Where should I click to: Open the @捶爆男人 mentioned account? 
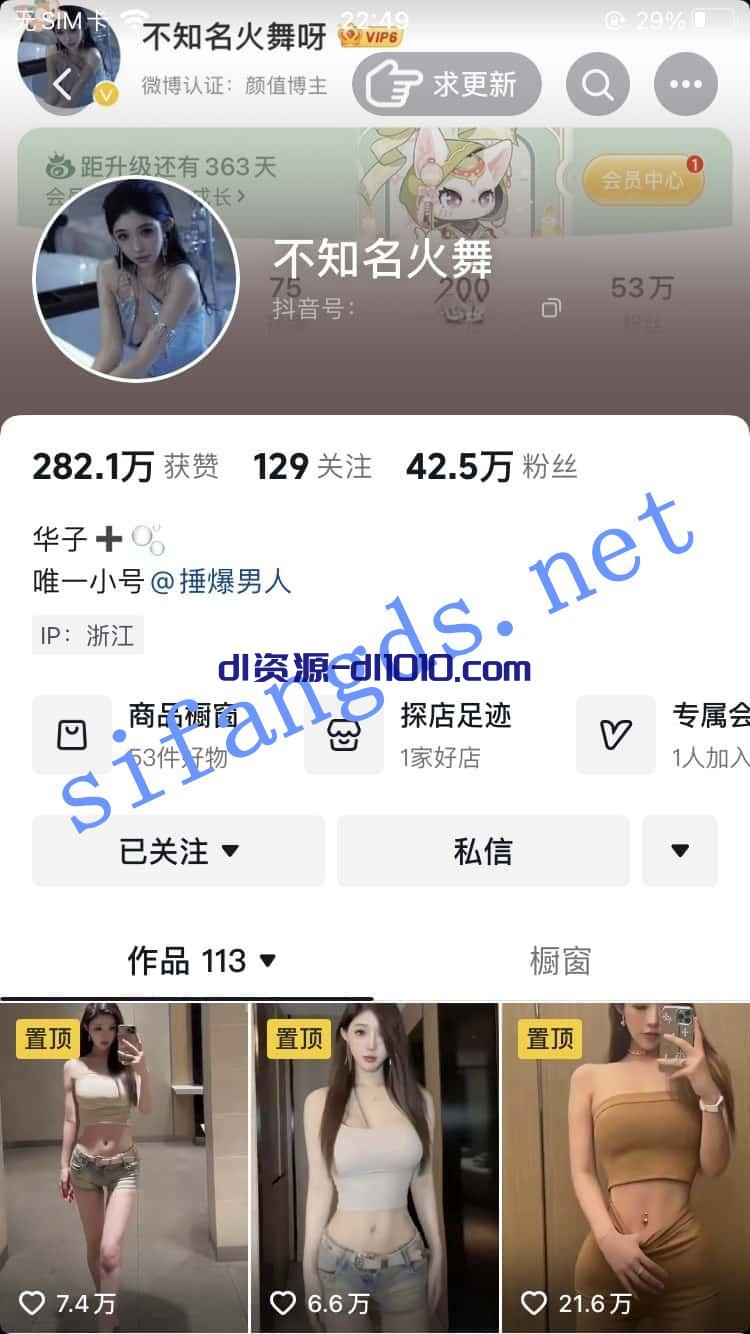[220, 582]
